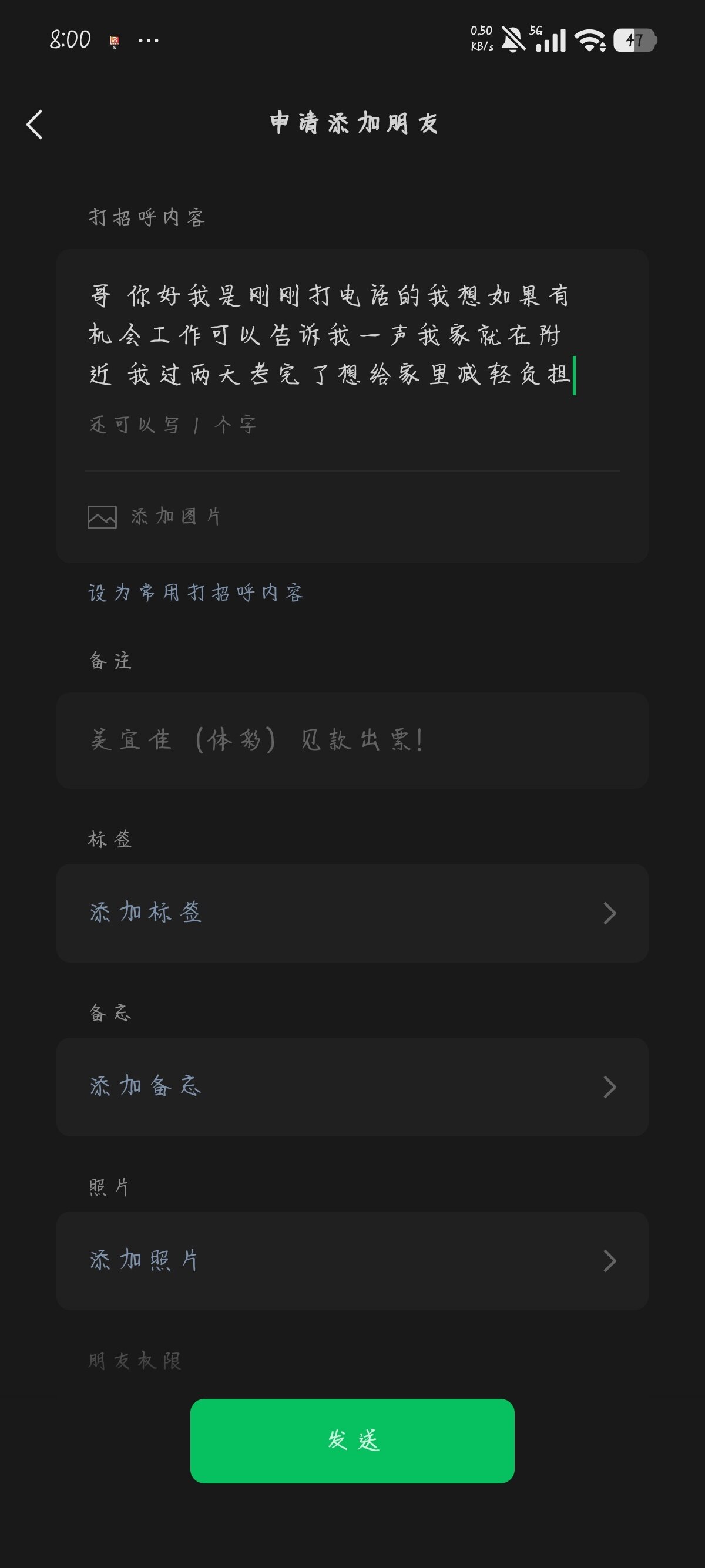
Task: Tap 添加图片 to attach an image
Action: coord(156,517)
